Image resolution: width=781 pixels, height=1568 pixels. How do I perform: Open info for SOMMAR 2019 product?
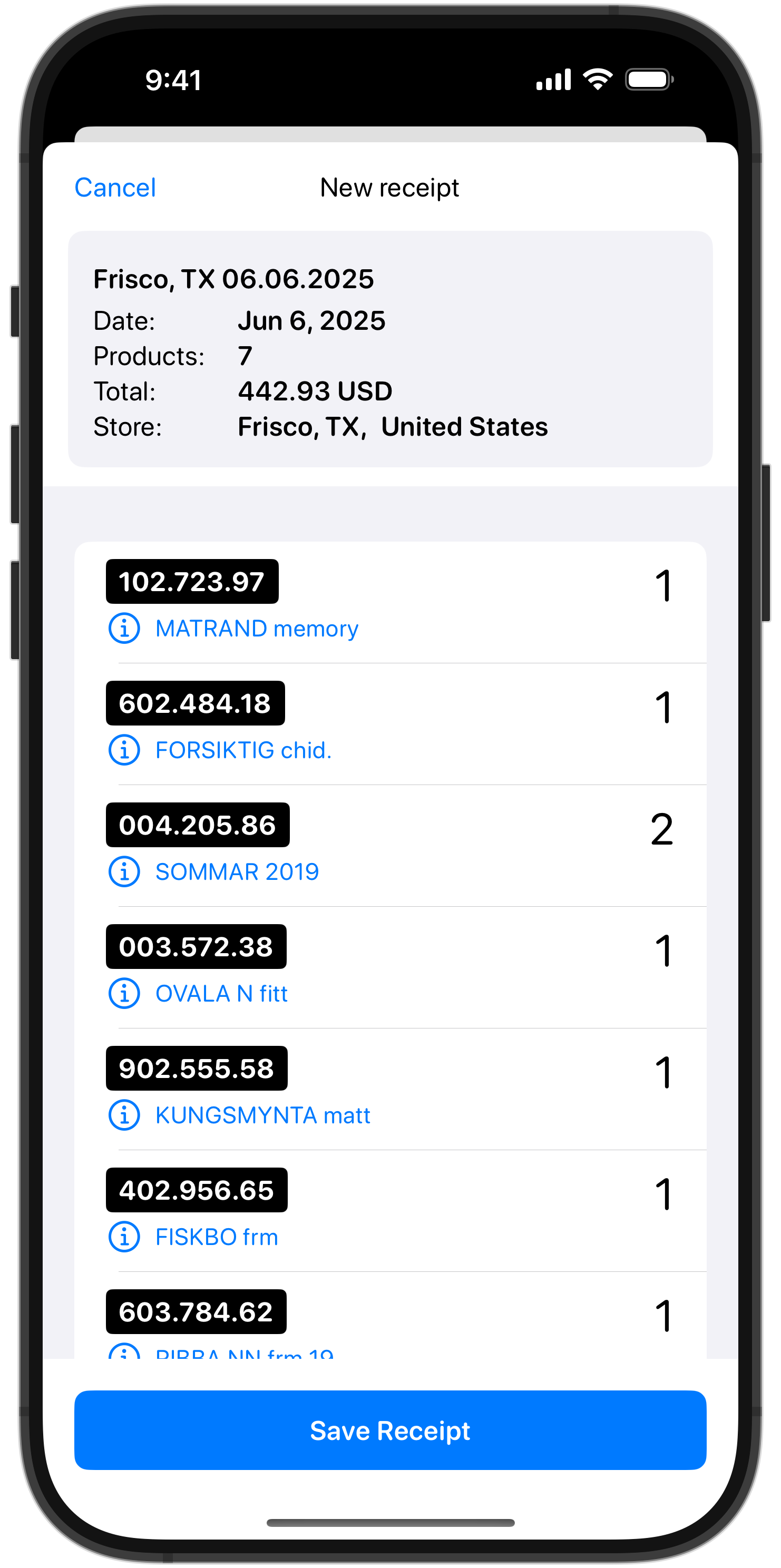pyautogui.click(x=123, y=873)
